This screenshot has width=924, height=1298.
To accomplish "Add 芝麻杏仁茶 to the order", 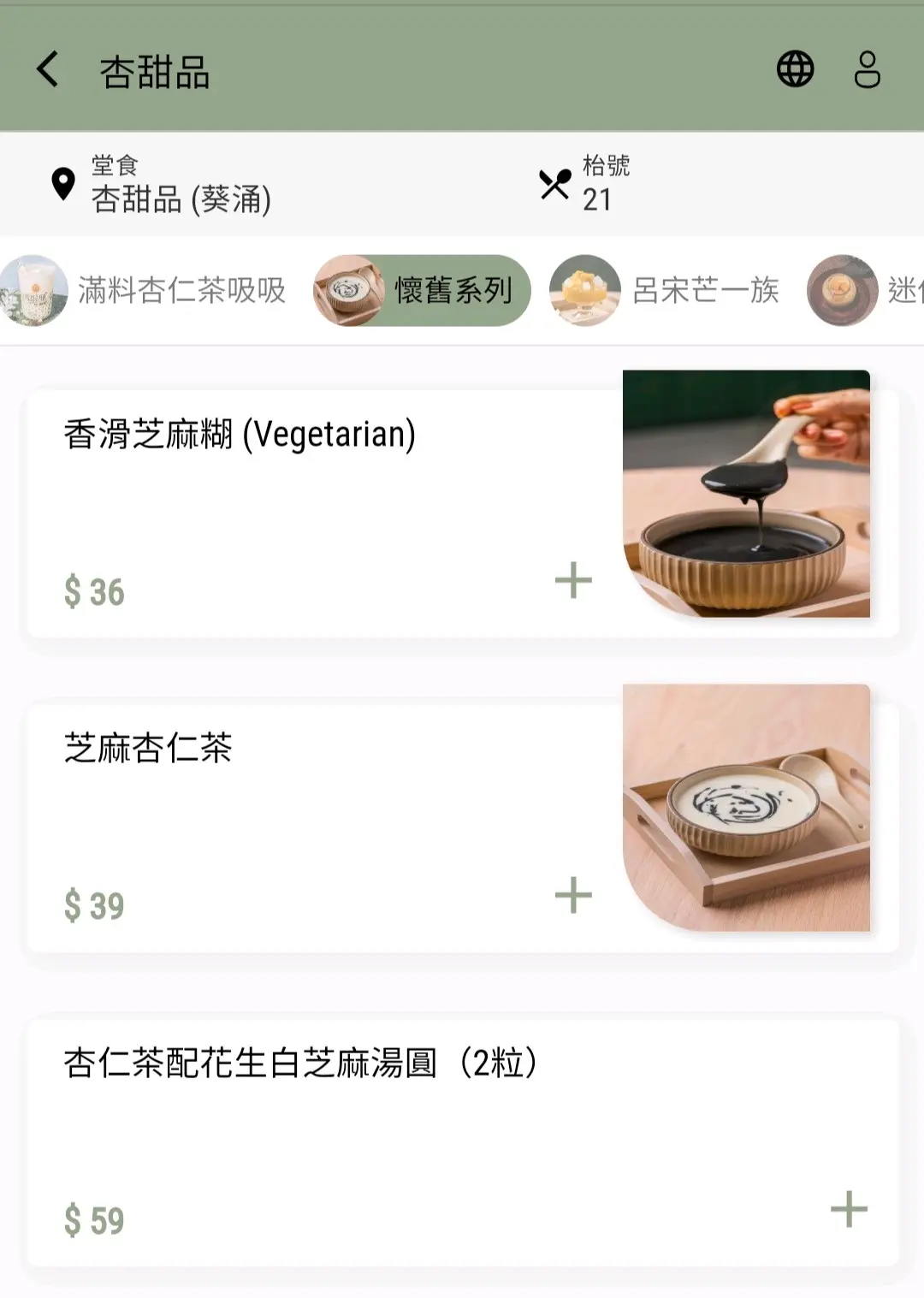I will pyautogui.click(x=573, y=895).
